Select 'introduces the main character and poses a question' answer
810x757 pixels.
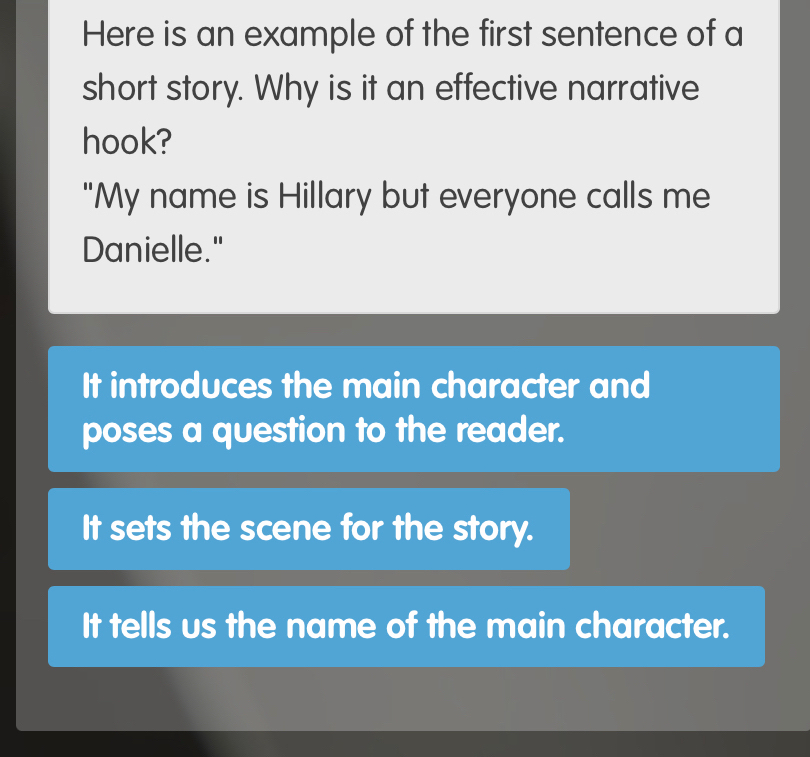413,408
